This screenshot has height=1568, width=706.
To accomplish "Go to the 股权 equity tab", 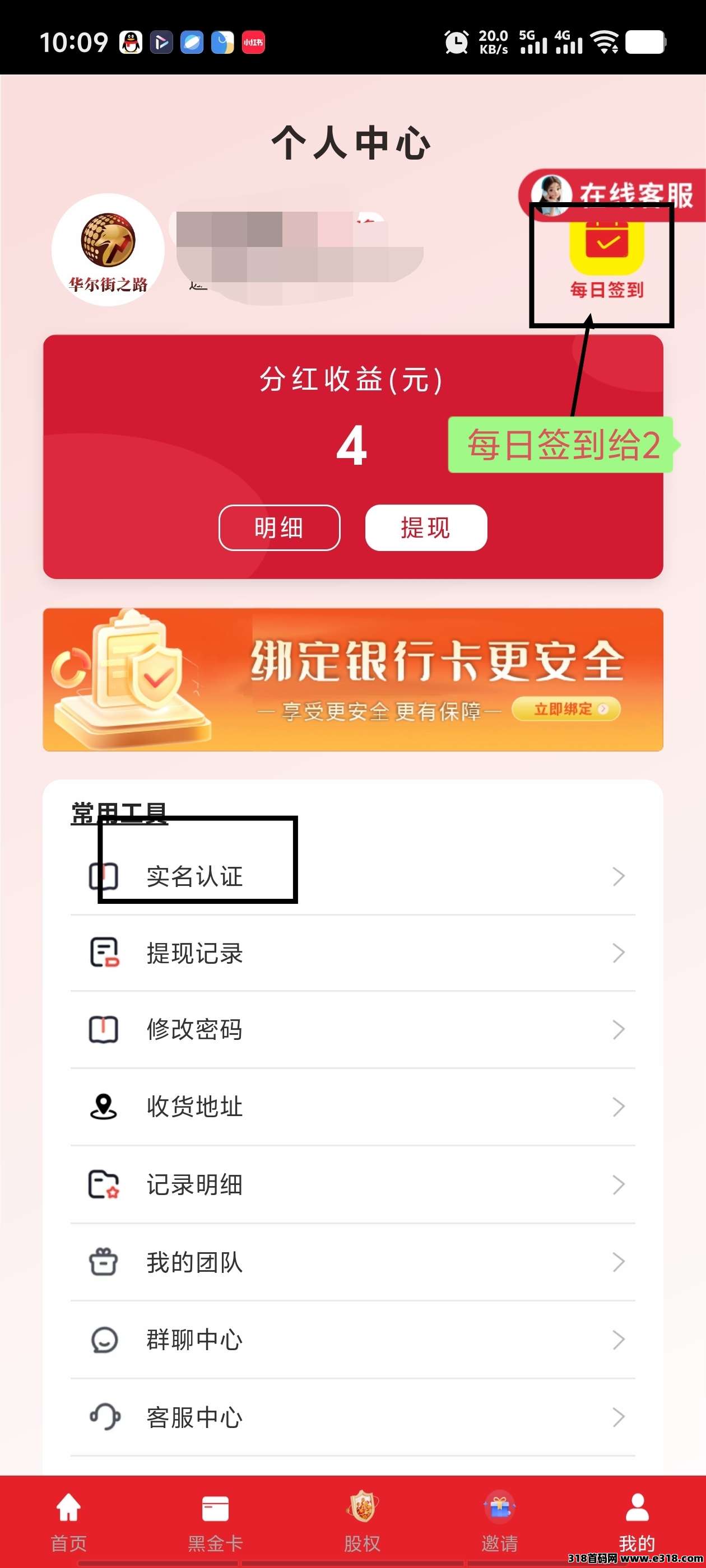I will [362, 1520].
